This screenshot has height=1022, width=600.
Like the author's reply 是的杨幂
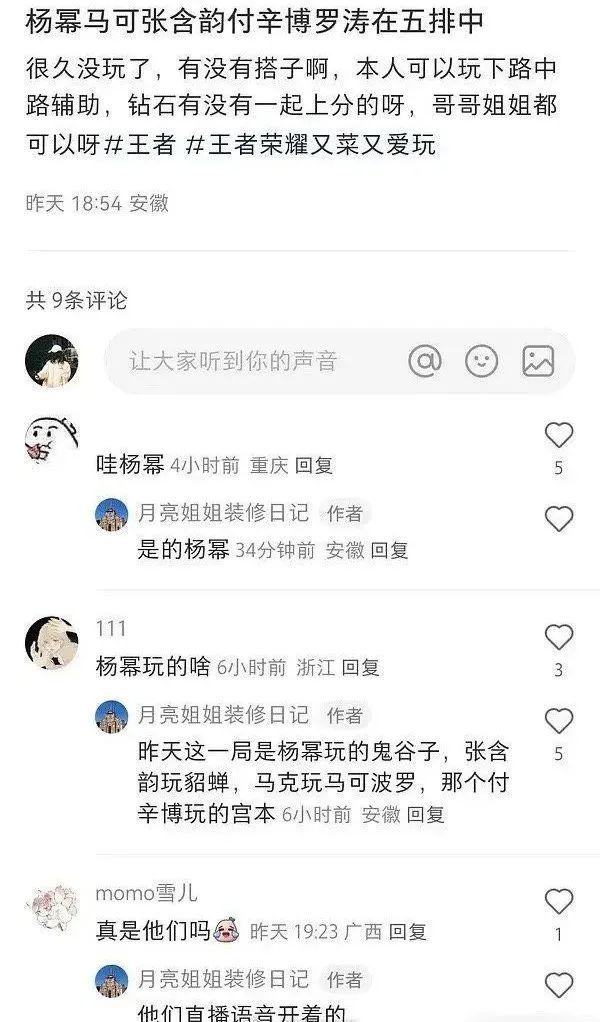558,518
